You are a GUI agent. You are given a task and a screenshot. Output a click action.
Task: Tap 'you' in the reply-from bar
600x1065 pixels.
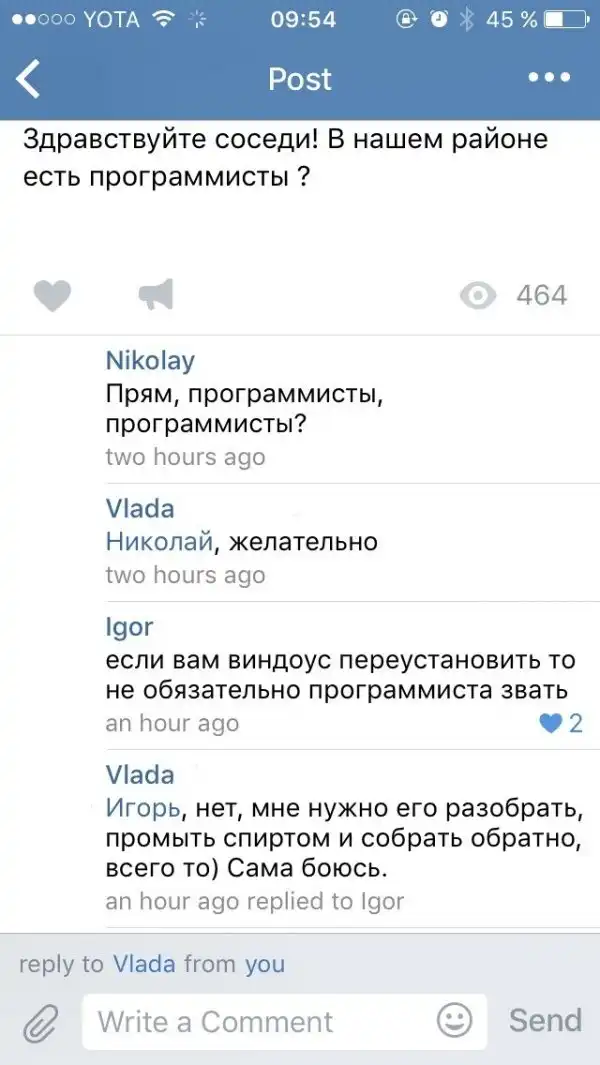(x=265, y=964)
